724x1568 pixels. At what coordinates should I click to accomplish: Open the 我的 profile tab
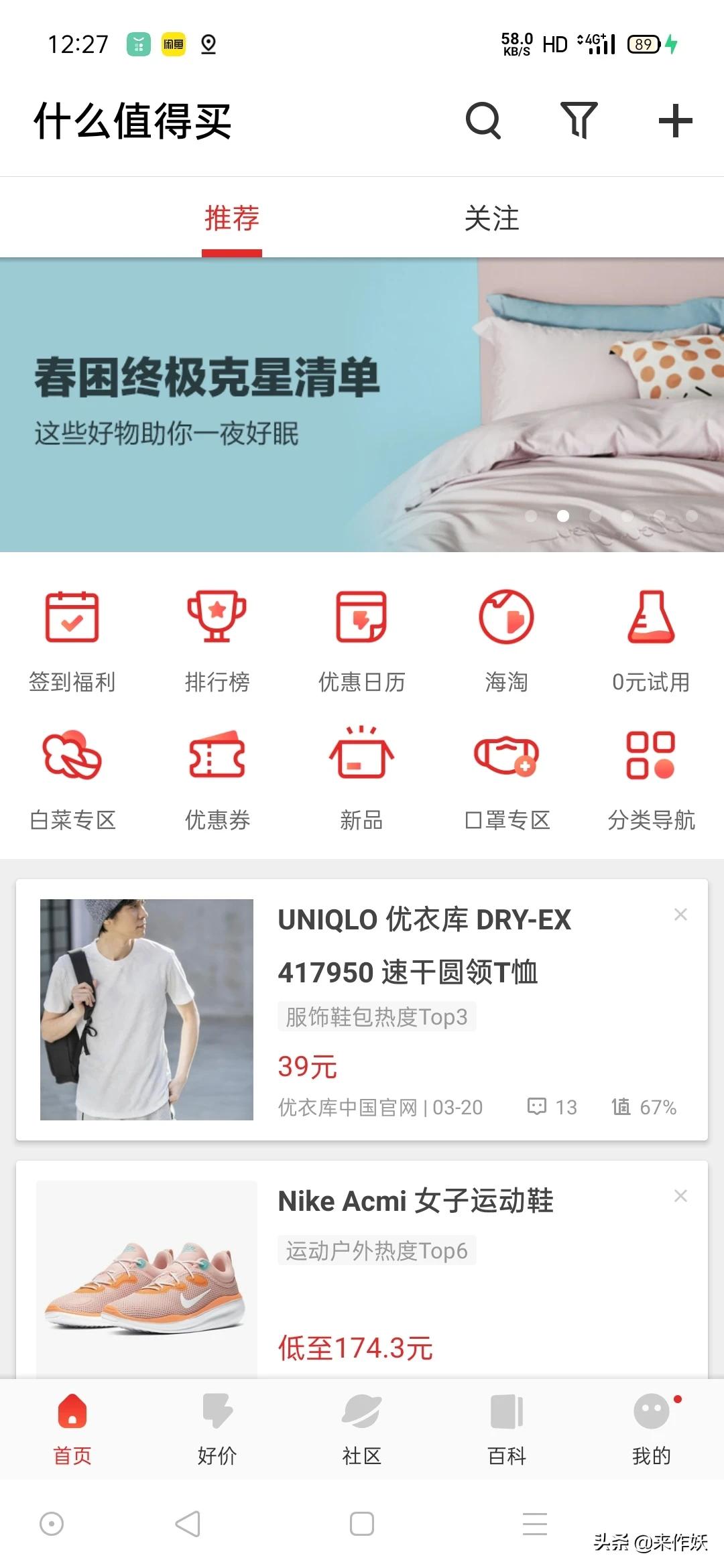651,1428
